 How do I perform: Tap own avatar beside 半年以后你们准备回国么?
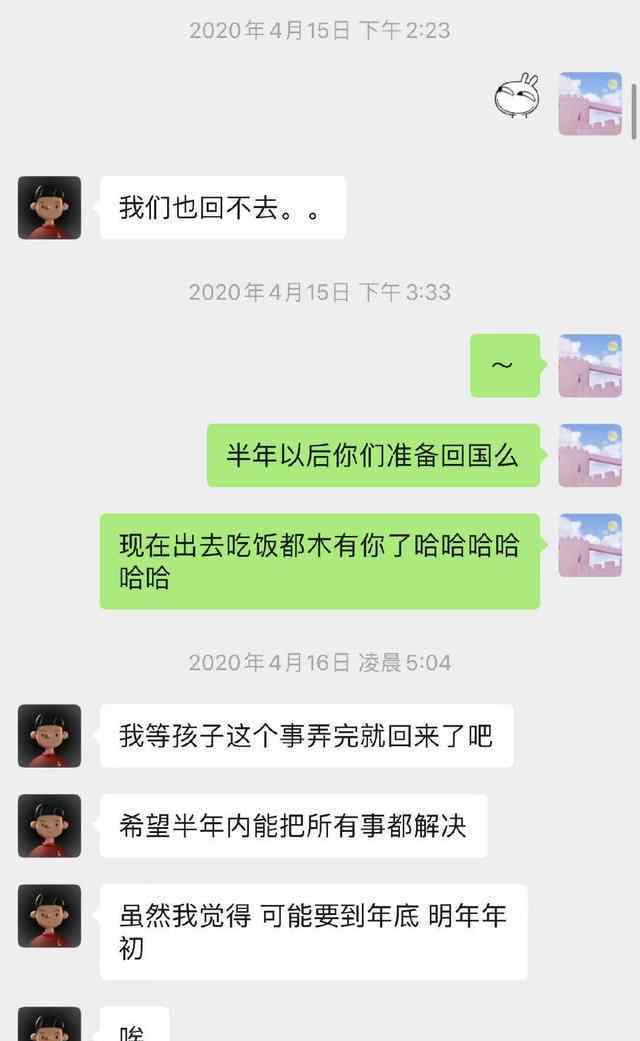tap(590, 455)
